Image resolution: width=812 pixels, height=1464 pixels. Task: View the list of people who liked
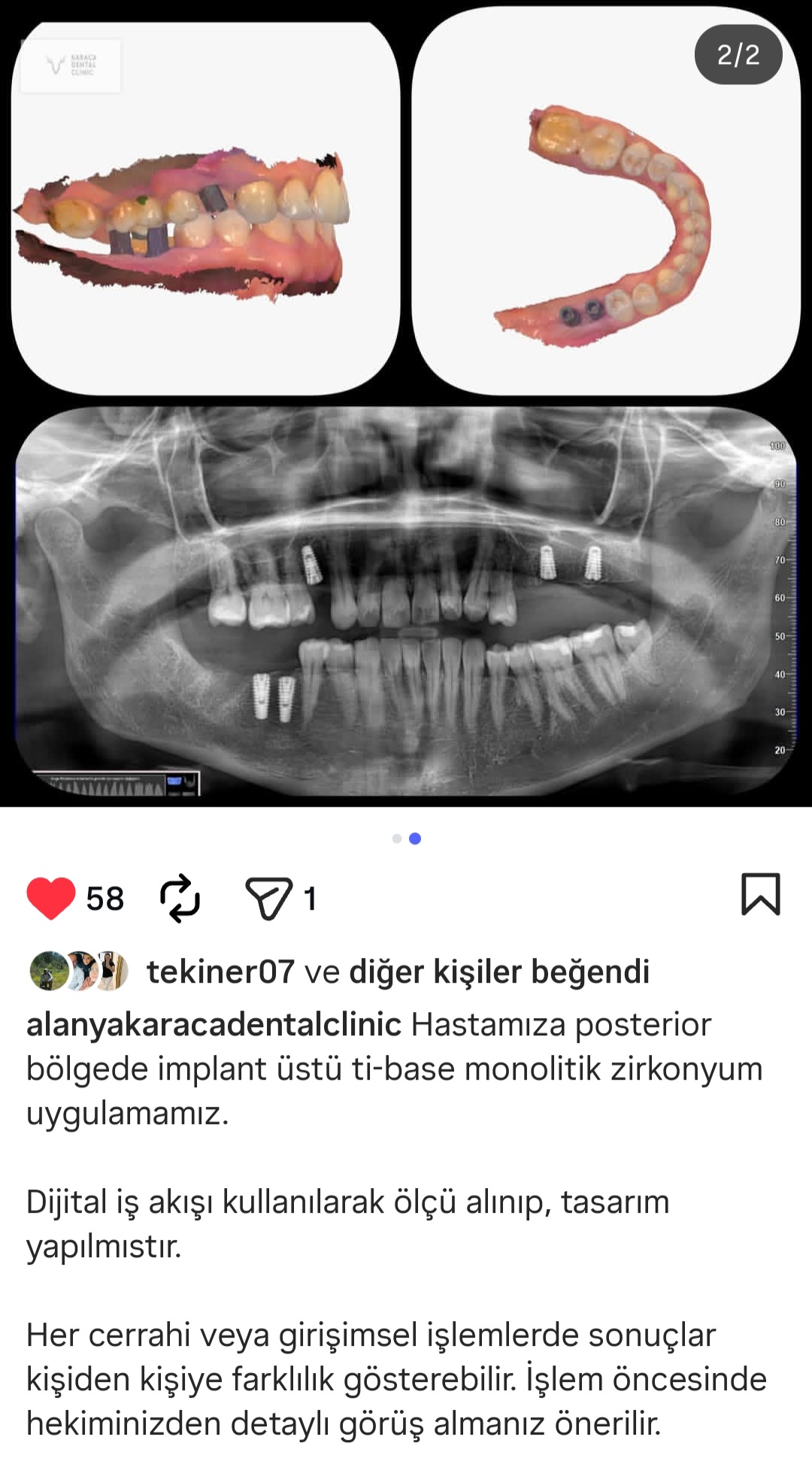[498, 971]
